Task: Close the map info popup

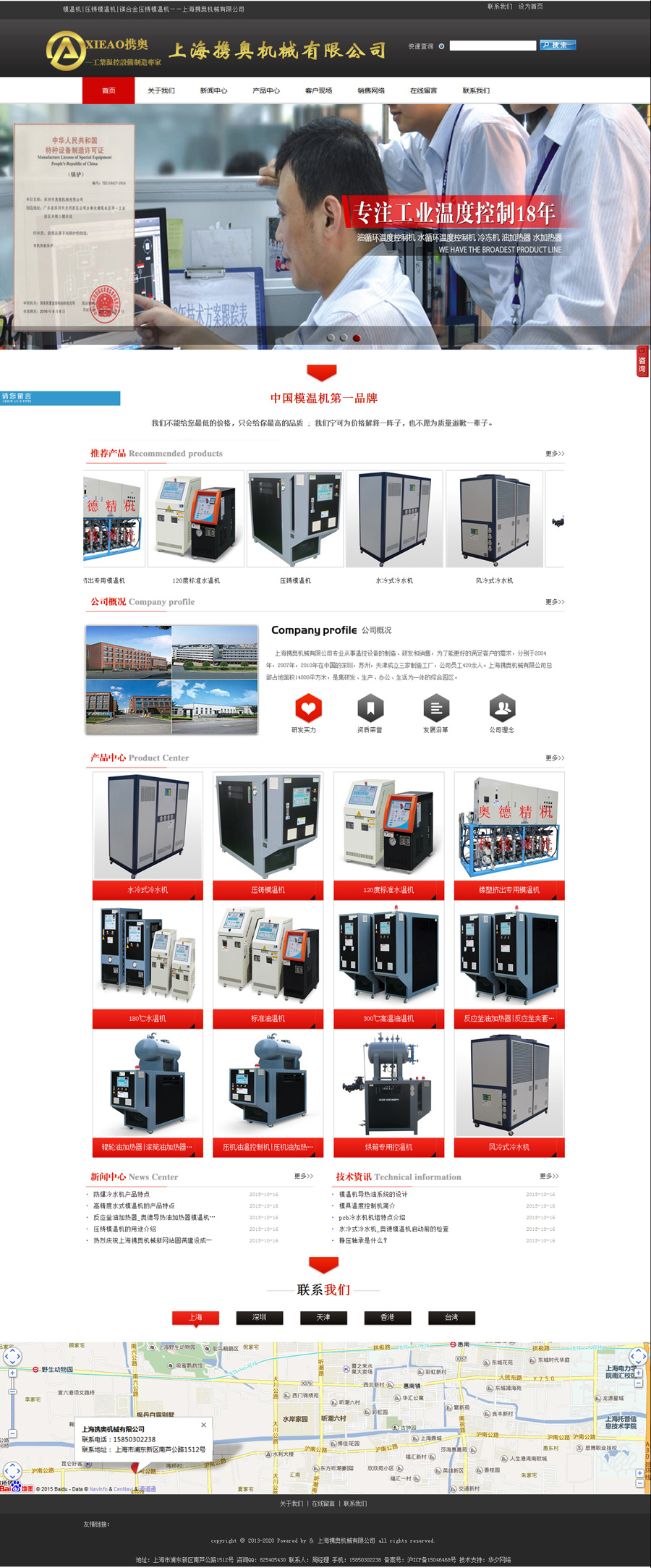Action: coord(203,1425)
